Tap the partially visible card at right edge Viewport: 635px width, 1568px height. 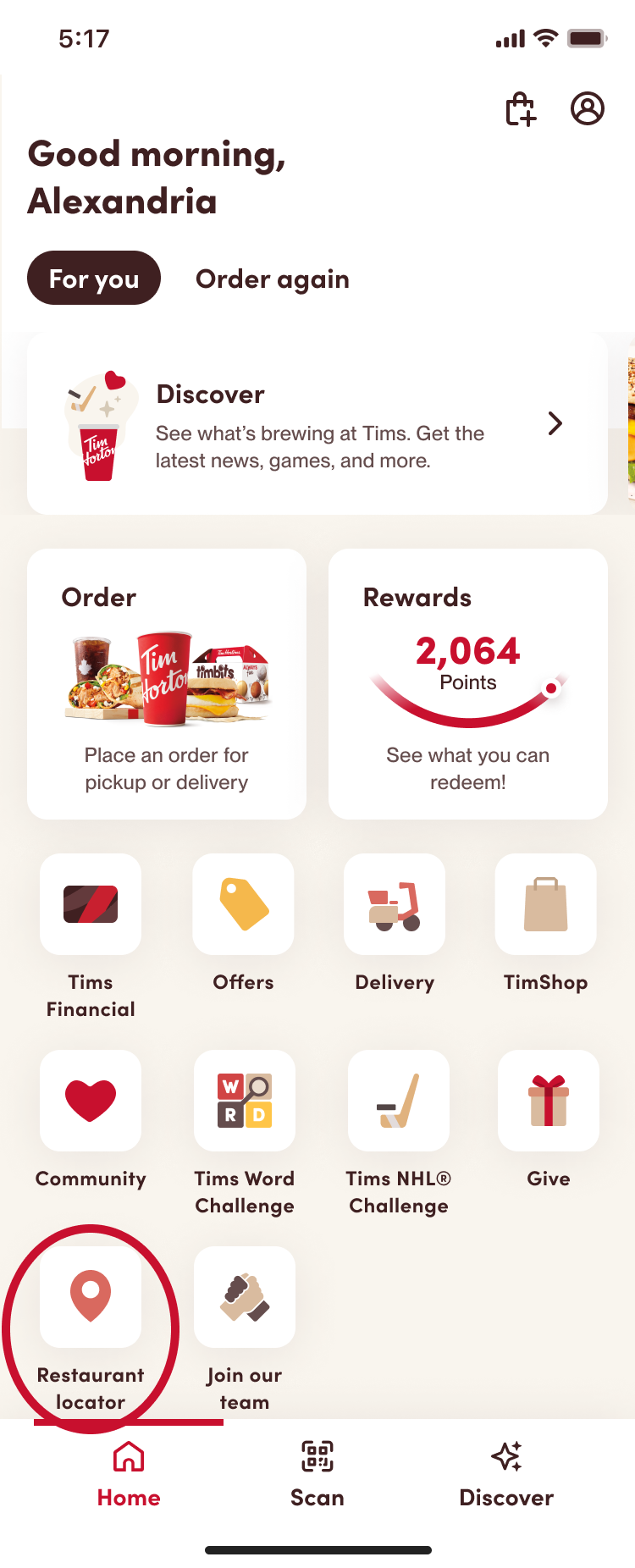click(x=630, y=423)
